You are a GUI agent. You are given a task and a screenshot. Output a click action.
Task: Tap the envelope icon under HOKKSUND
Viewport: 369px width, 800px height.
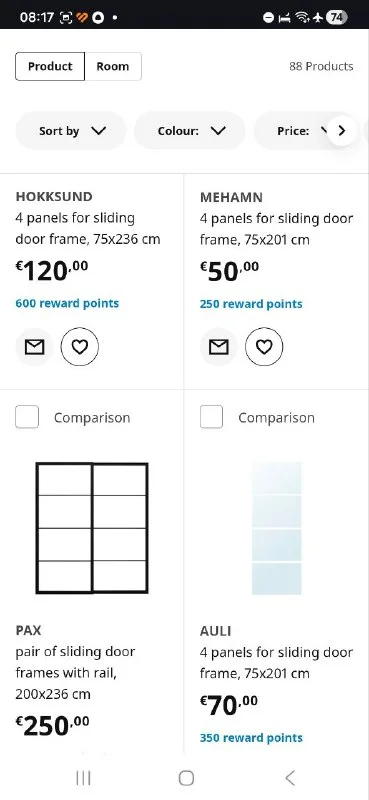pyautogui.click(x=34, y=347)
